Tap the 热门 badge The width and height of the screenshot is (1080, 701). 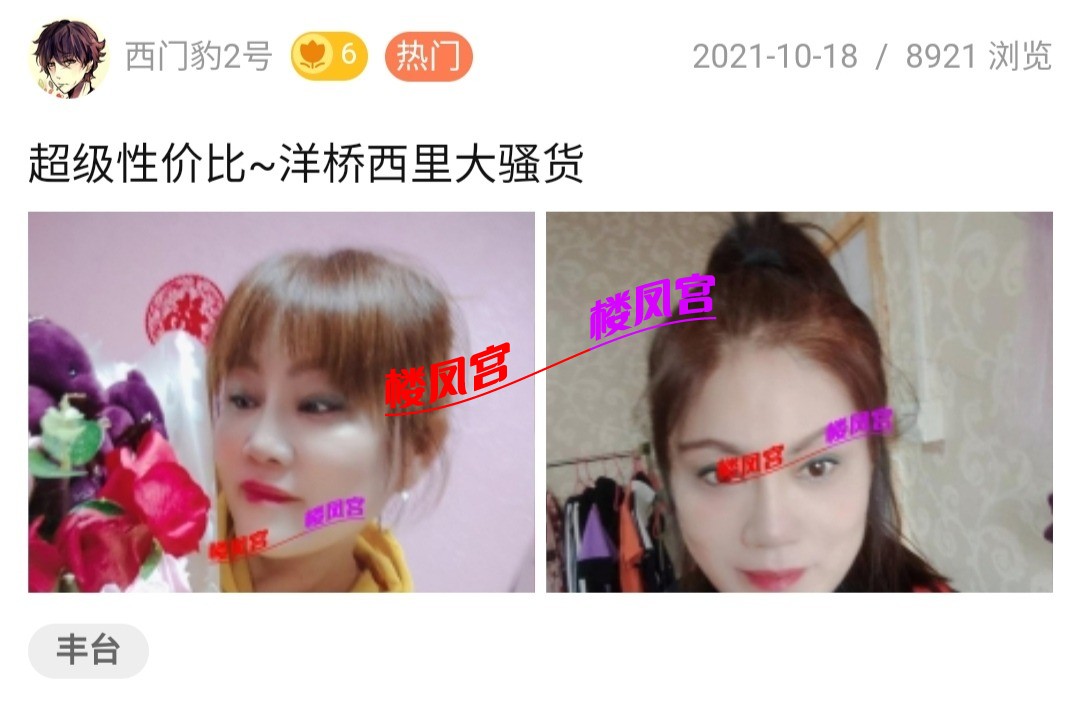click(x=428, y=56)
